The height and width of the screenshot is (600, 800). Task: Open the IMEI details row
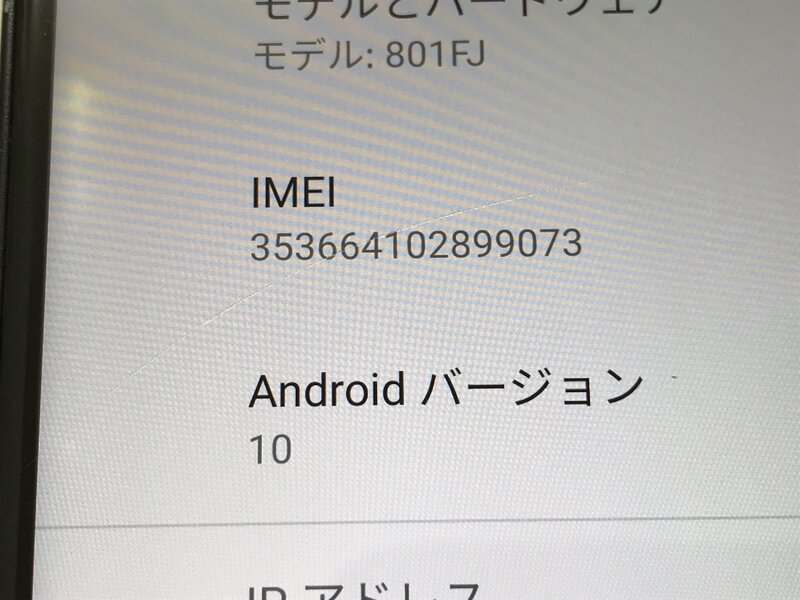pos(415,222)
